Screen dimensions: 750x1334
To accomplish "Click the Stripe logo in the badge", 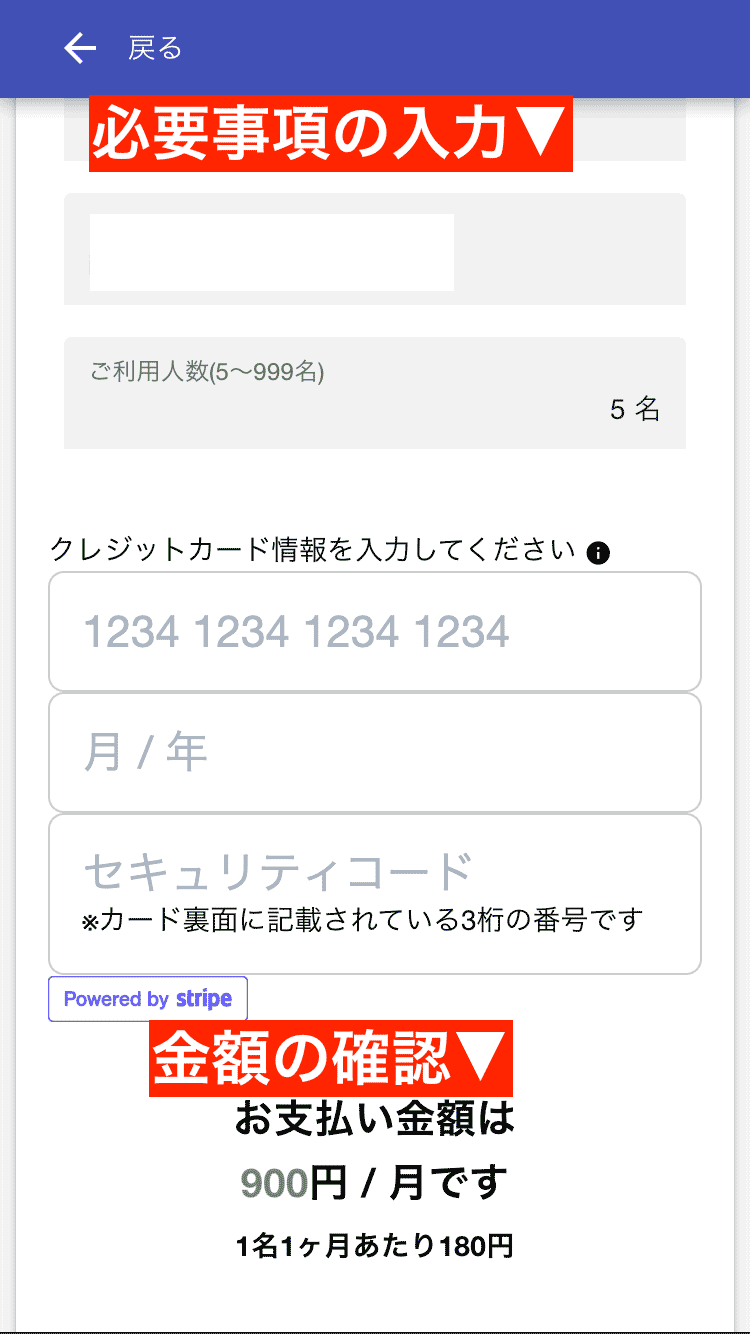I will point(204,998).
